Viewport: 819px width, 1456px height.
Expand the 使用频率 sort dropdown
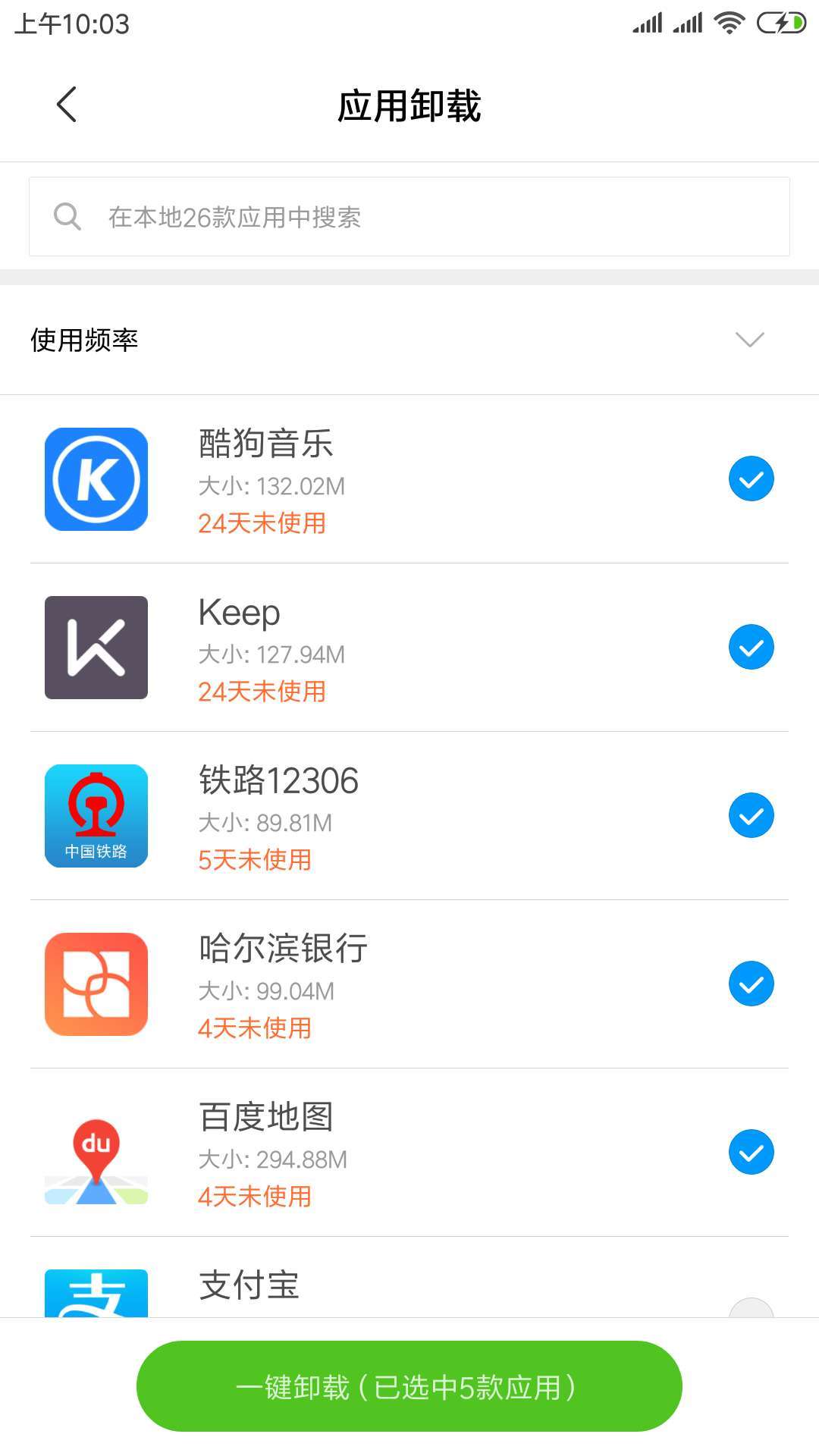click(x=749, y=339)
